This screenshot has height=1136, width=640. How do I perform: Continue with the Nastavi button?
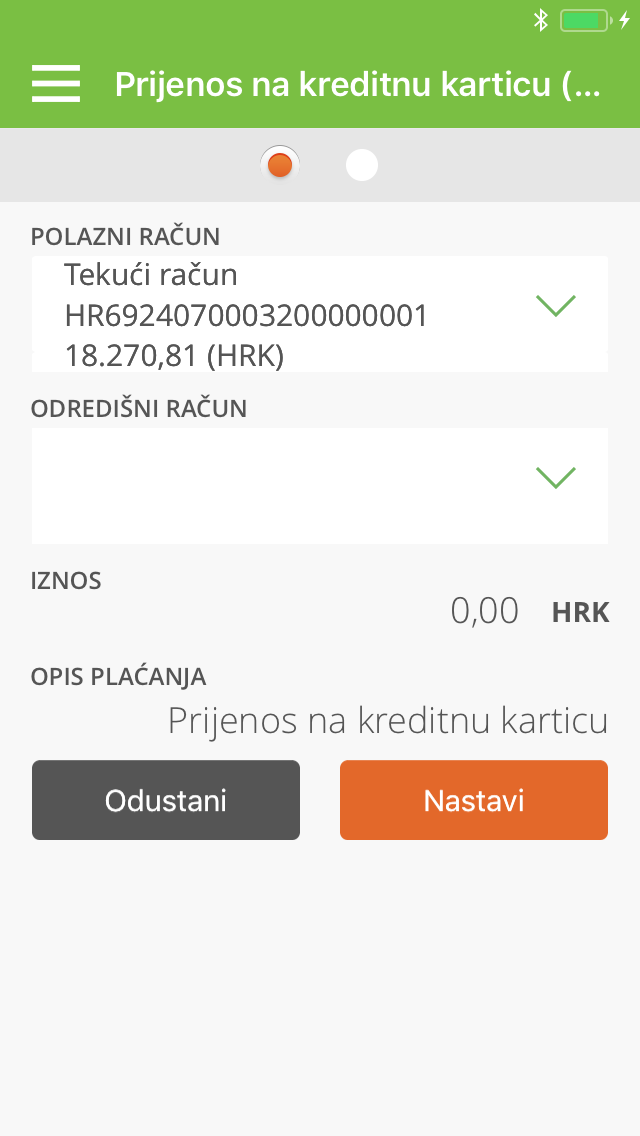tap(474, 800)
